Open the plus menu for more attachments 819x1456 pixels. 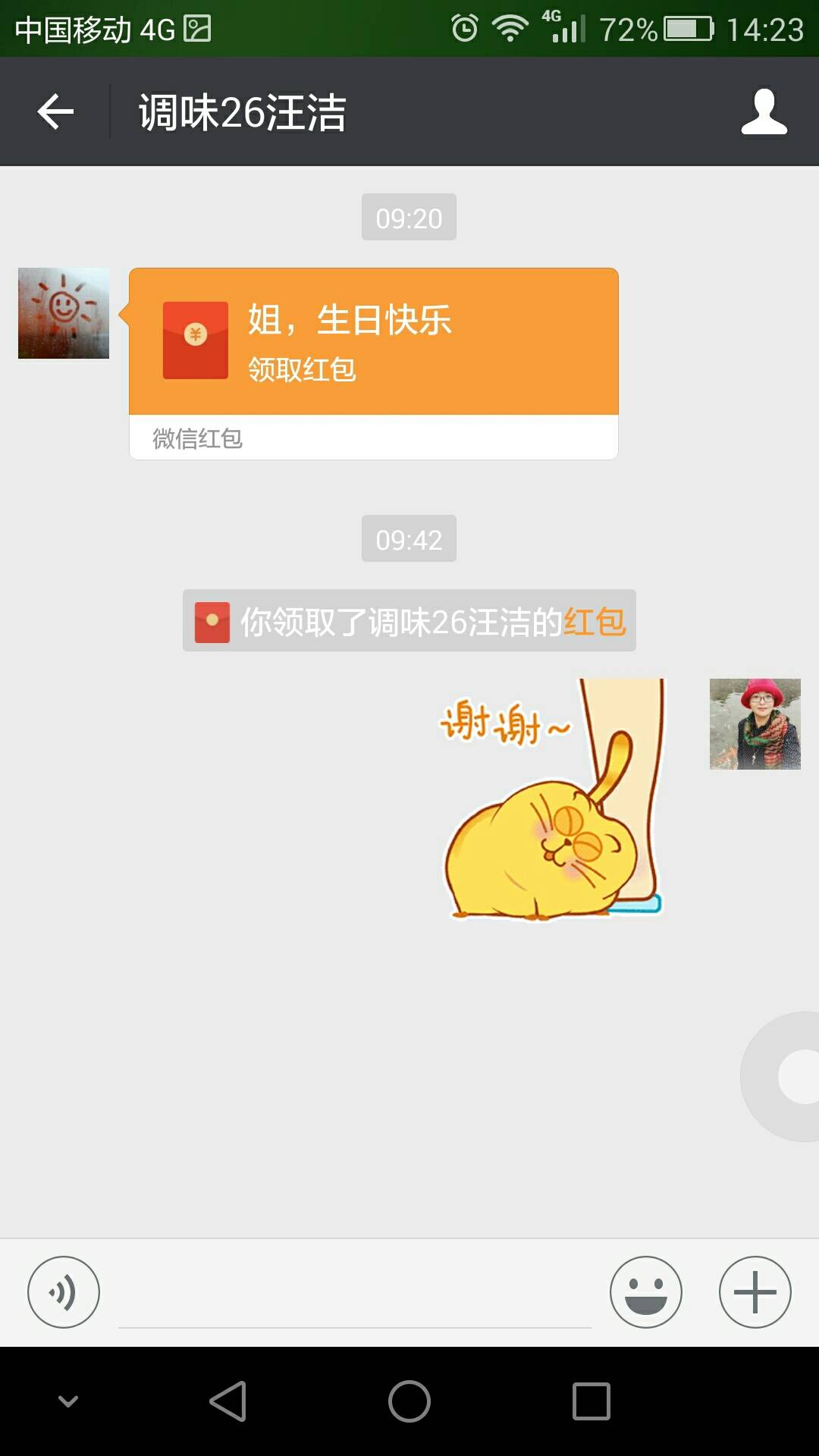[x=755, y=1291]
